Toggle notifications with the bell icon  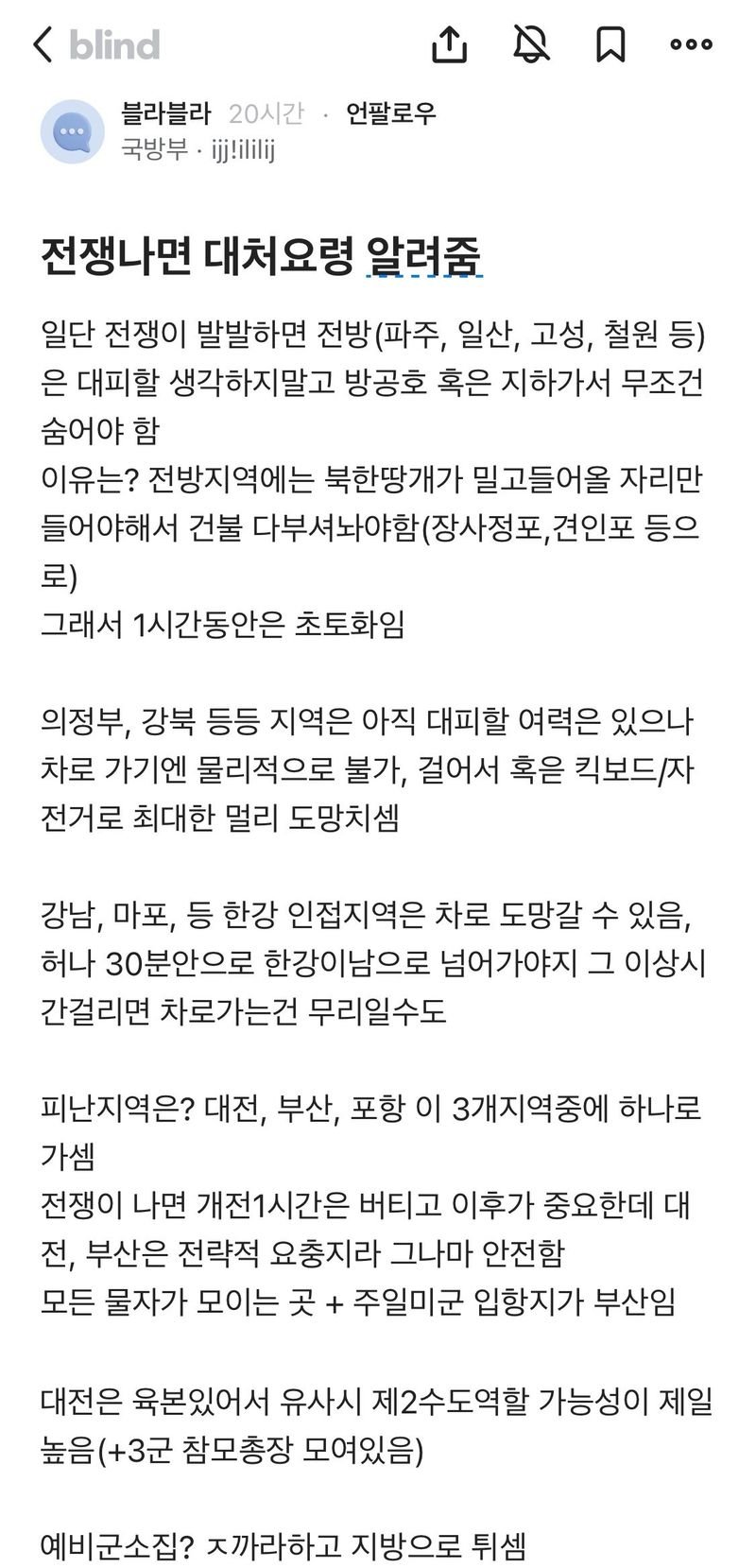point(532,43)
